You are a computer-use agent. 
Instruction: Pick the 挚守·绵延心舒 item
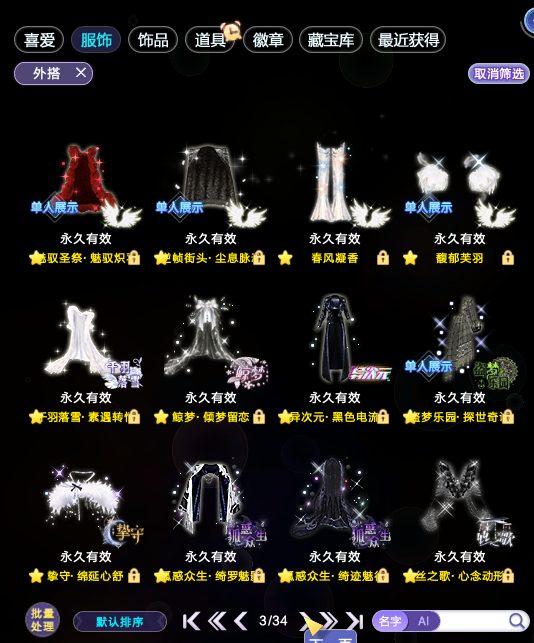(85, 520)
